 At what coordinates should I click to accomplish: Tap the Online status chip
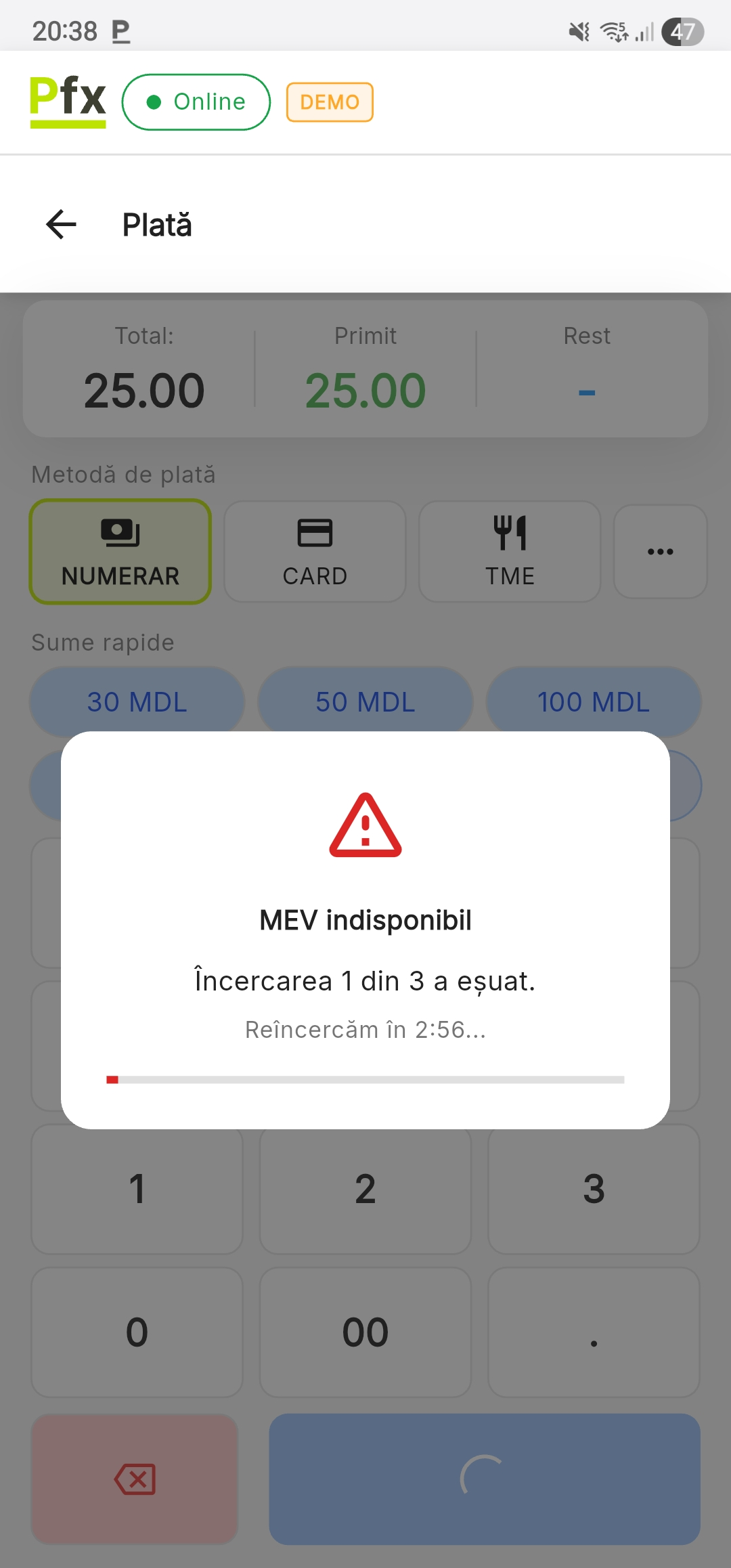point(196,102)
